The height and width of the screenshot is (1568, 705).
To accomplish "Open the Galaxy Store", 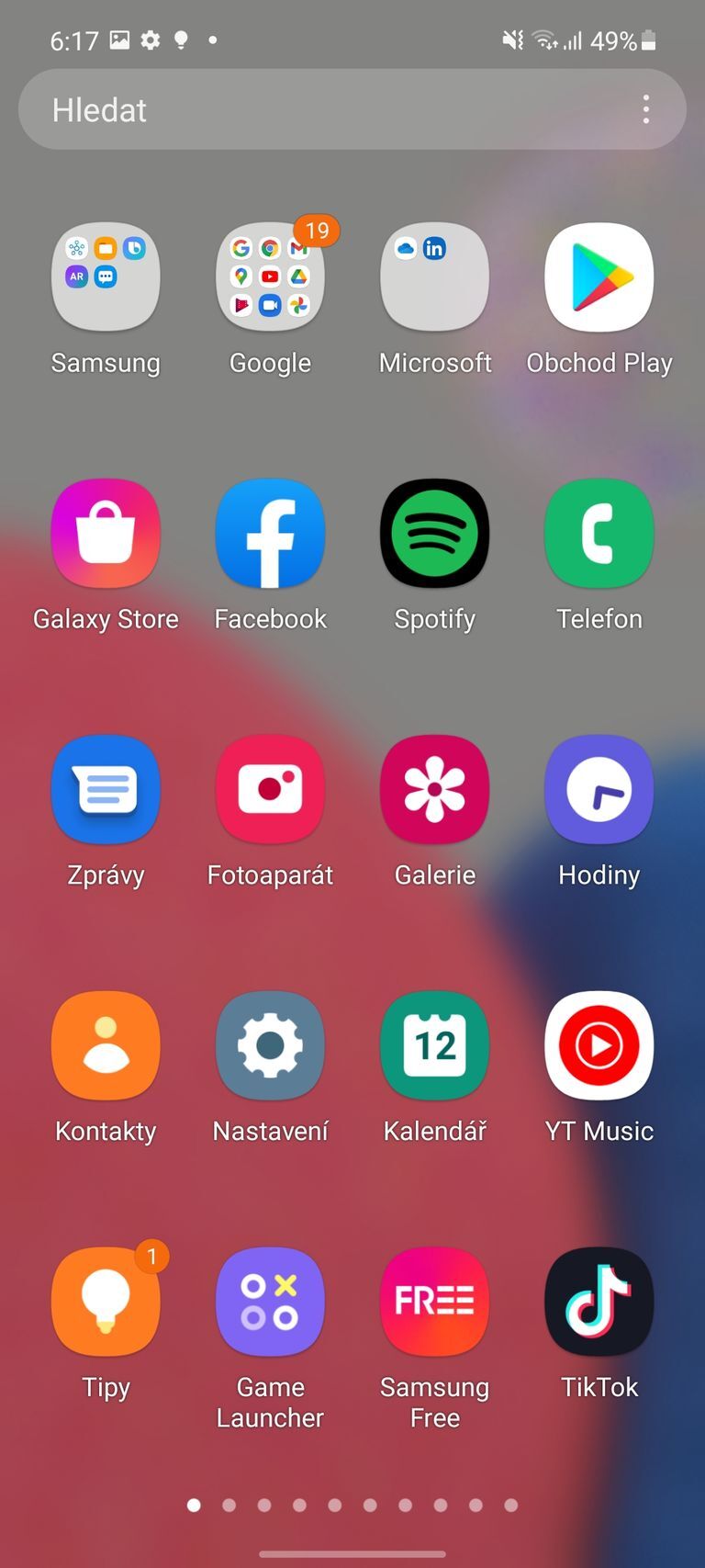I will click(106, 534).
